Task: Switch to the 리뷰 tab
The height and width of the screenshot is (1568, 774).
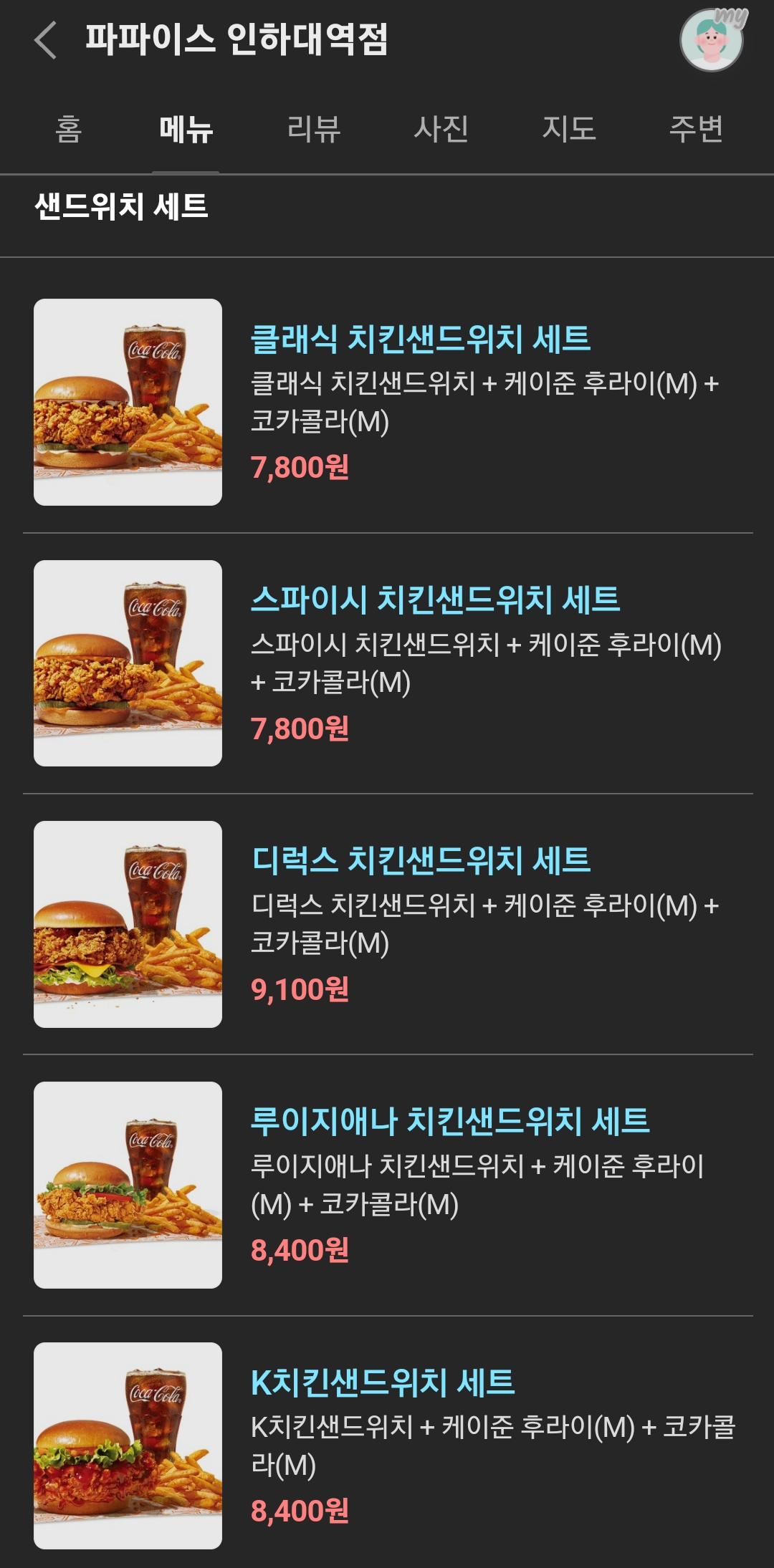Action: click(x=313, y=130)
